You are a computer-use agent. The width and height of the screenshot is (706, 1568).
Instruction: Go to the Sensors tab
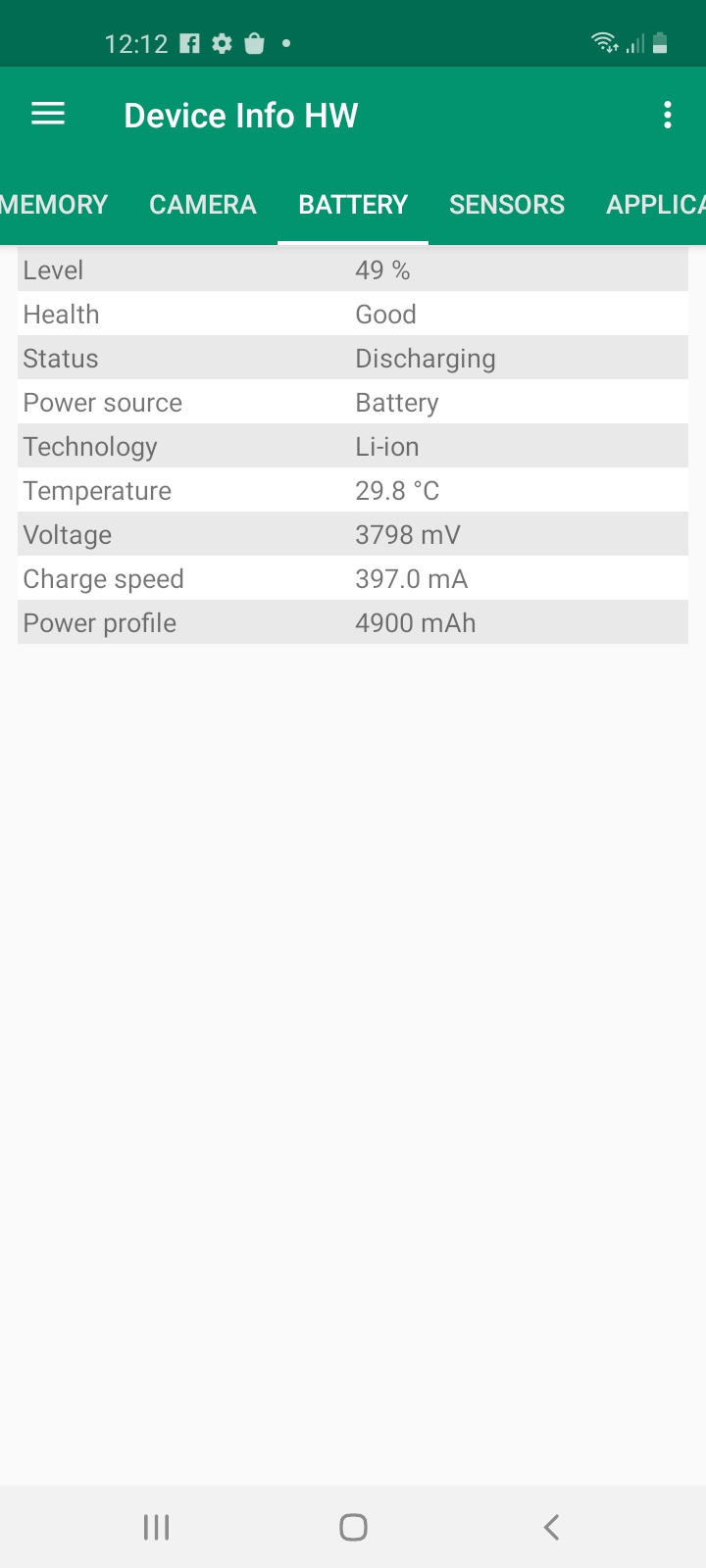coord(507,205)
